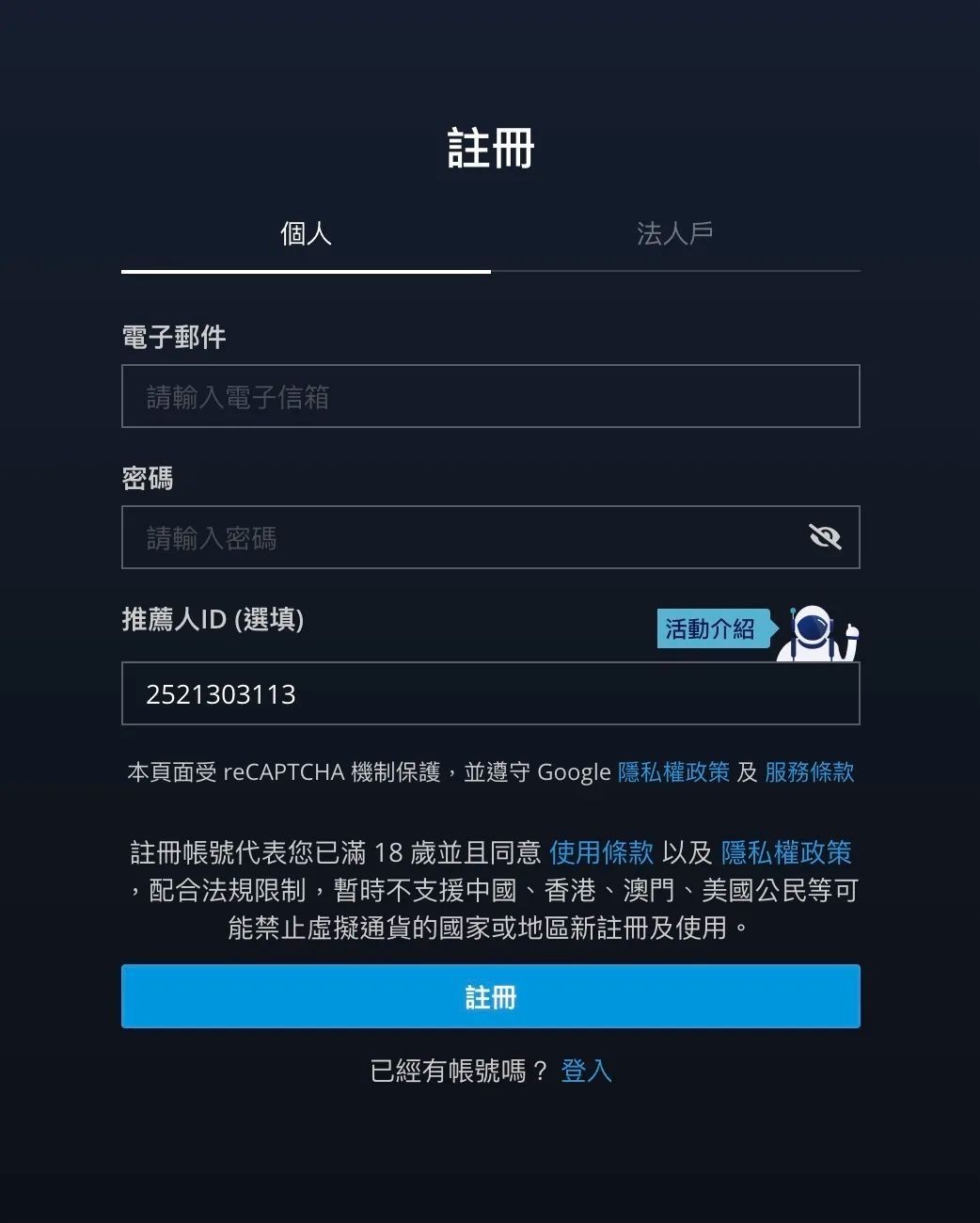The image size is (980, 1223).
Task: Click the astronaut's raised hand
Action: (x=851, y=633)
